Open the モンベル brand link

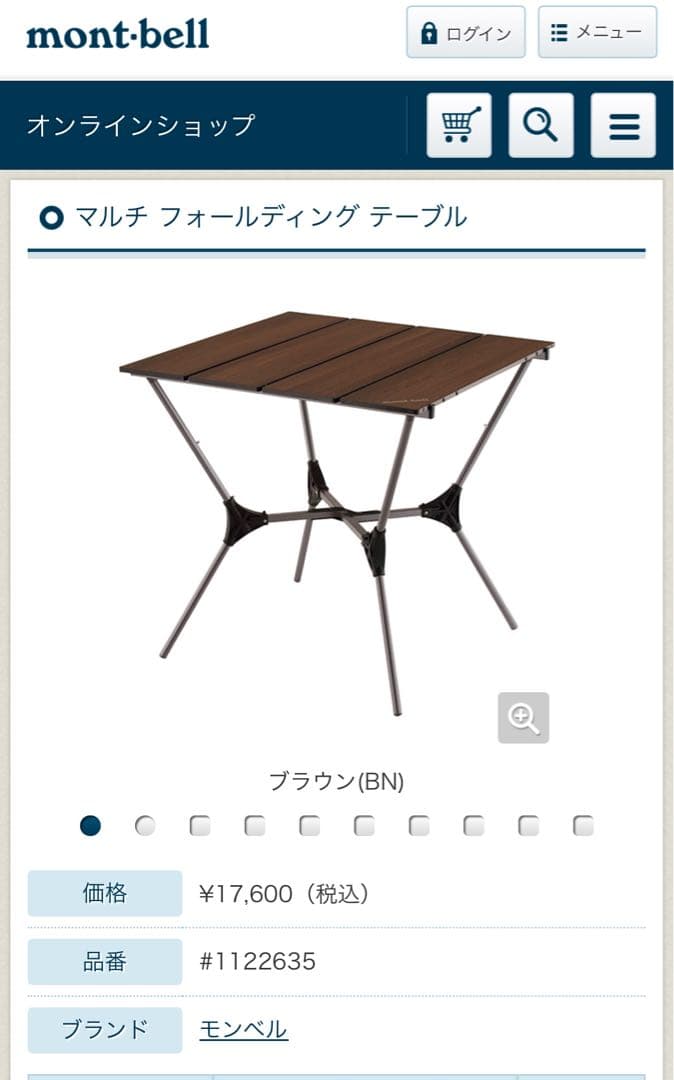[243, 1029]
